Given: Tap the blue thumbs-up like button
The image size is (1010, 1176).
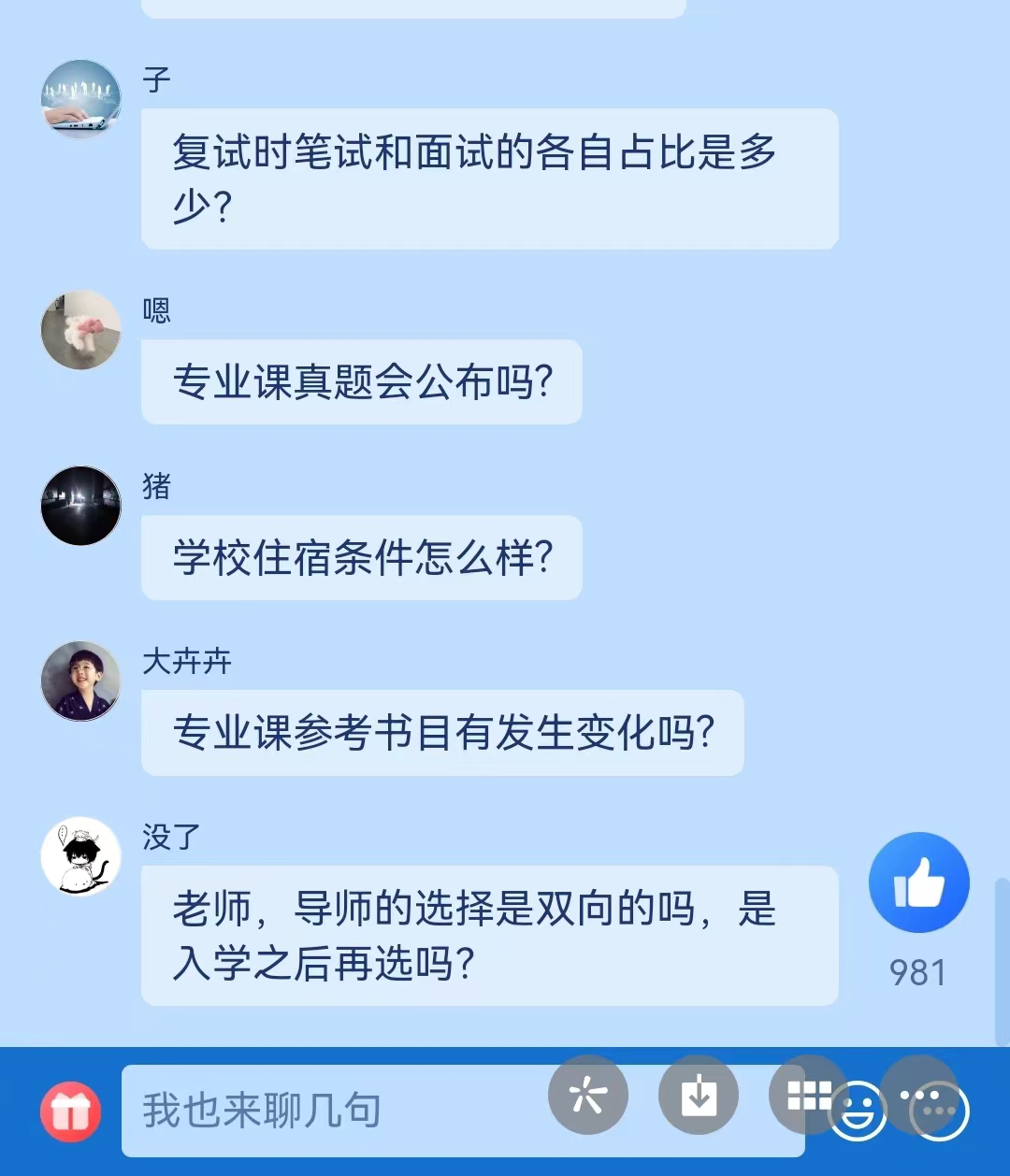Looking at the screenshot, I should pyautogui.click(x=918, y=882).
